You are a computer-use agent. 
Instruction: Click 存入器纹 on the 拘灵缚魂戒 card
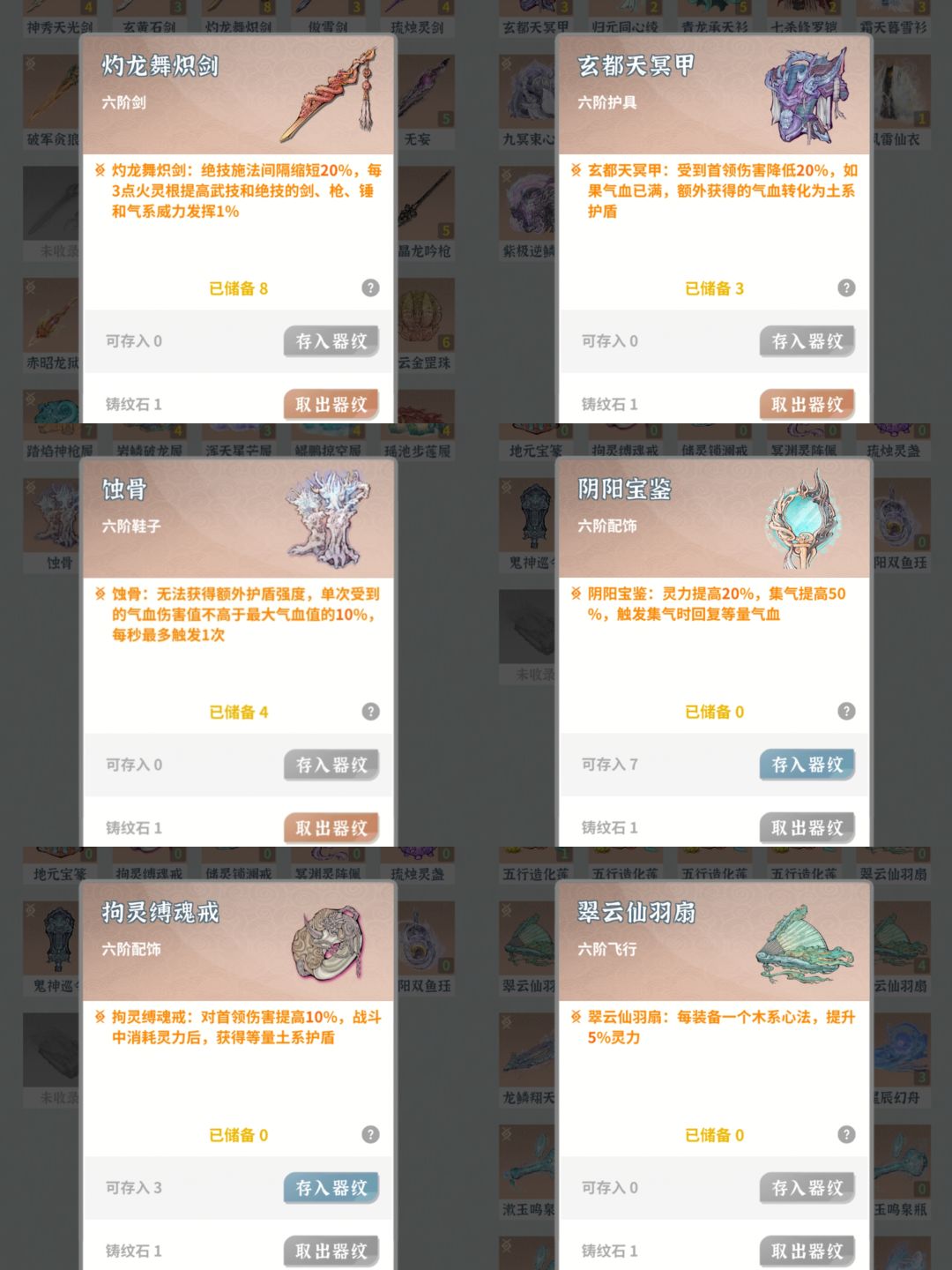pyautogui.click(x=331, y=1188)
